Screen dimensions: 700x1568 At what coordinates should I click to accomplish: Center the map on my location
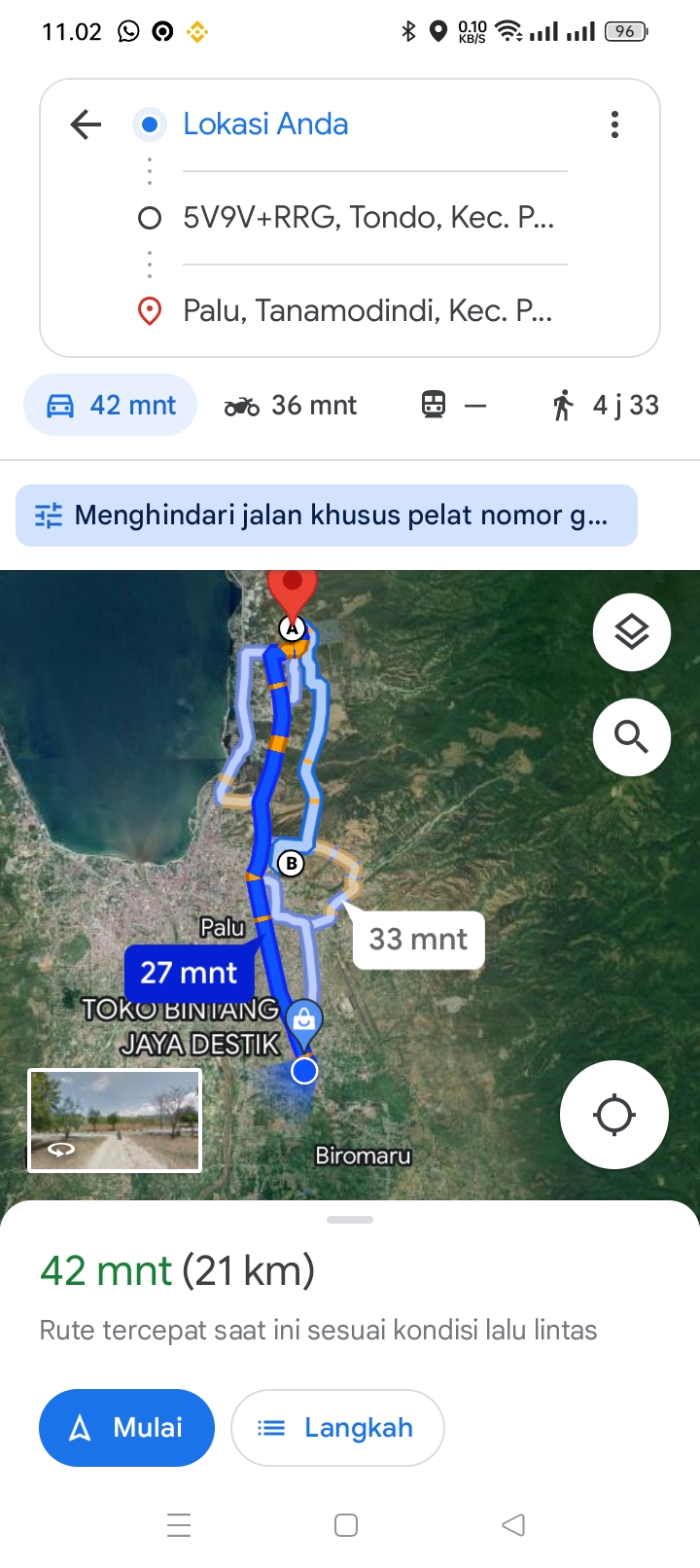[x=614, y=1115]
